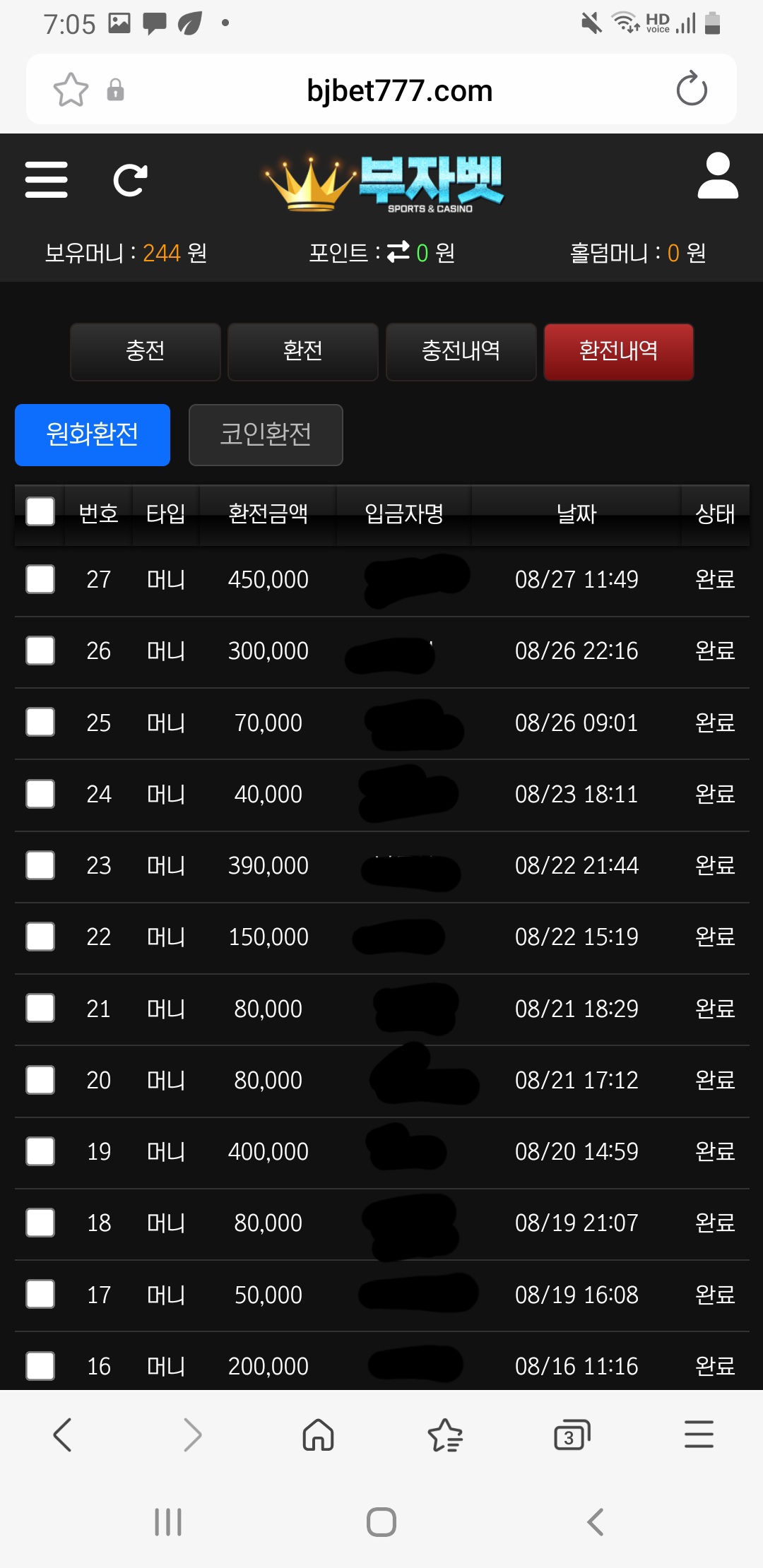Open the browser tabs switcher showing 3
The image size is (763, 1568).
coord(572,1435)
